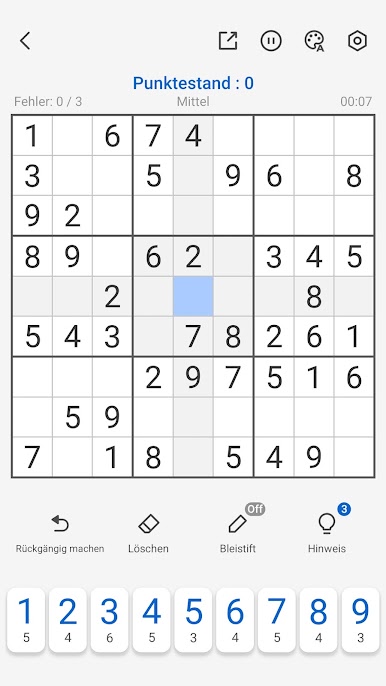Image resolution: width=386 pixels, height=686 pixels.
Task: Open the settings hexagon icon
Action: [x=357, y=41]
